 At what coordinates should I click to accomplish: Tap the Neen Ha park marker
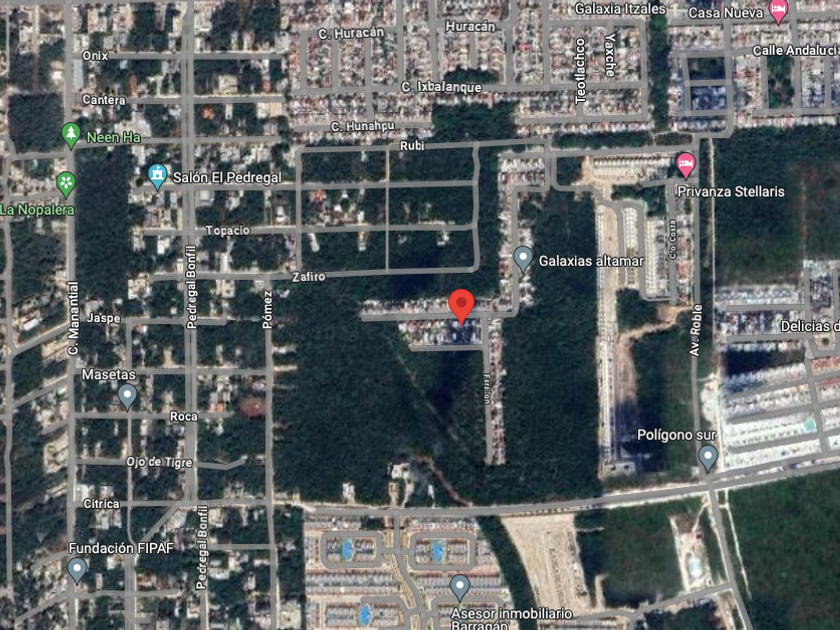point(71,136)
